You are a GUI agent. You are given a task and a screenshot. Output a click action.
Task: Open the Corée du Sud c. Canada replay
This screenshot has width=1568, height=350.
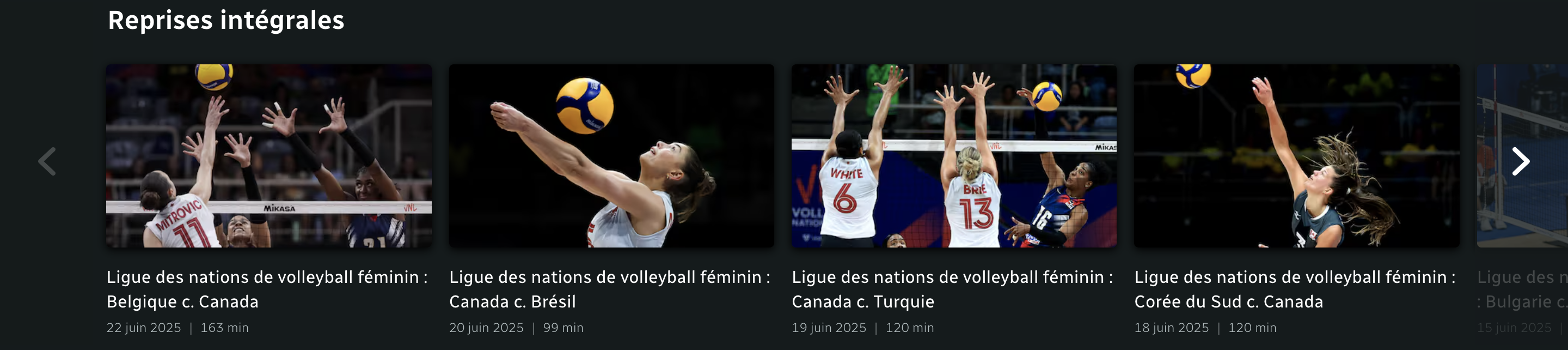coord(1296,156)
